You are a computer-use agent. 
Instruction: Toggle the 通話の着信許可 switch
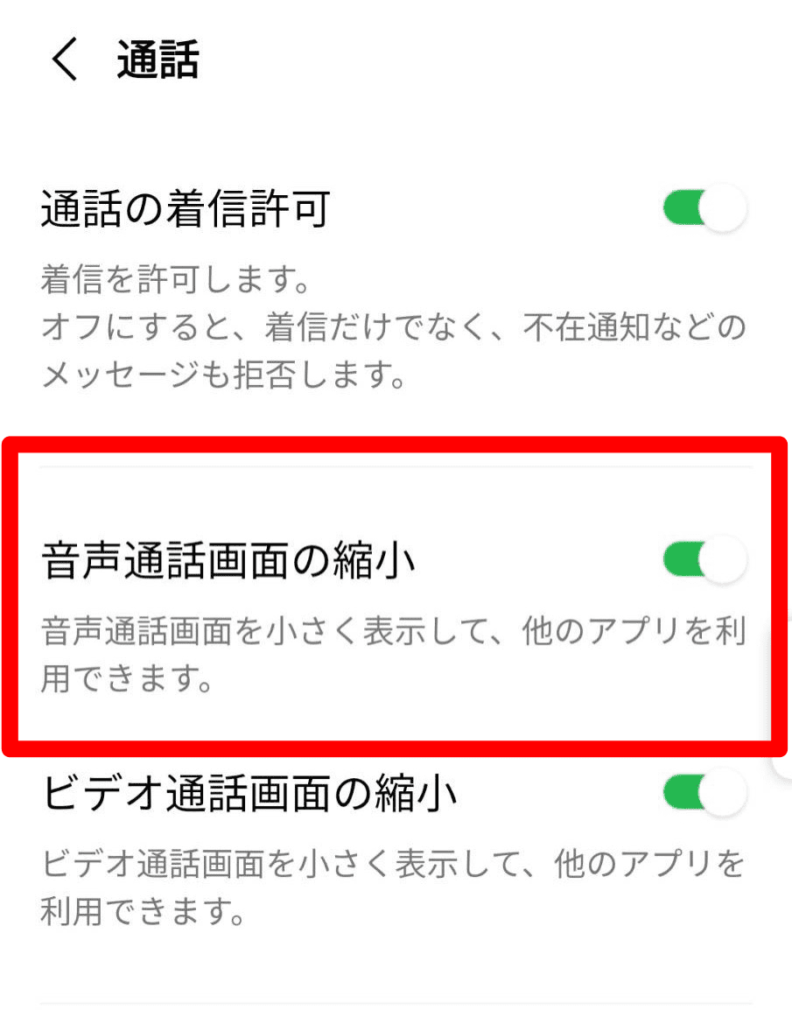click(704, 210)
